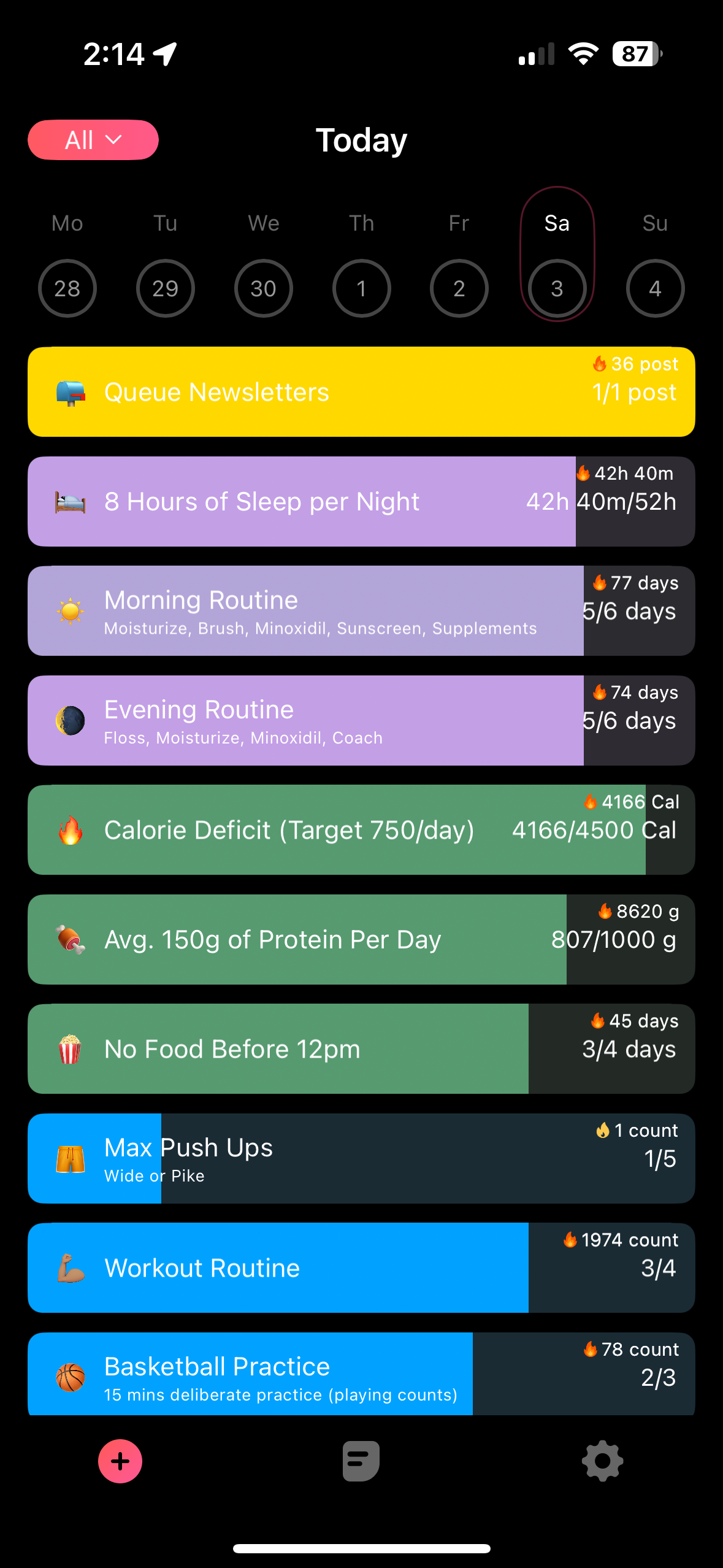Open the Max Push Ups habit

click(x=361, y=1158)
